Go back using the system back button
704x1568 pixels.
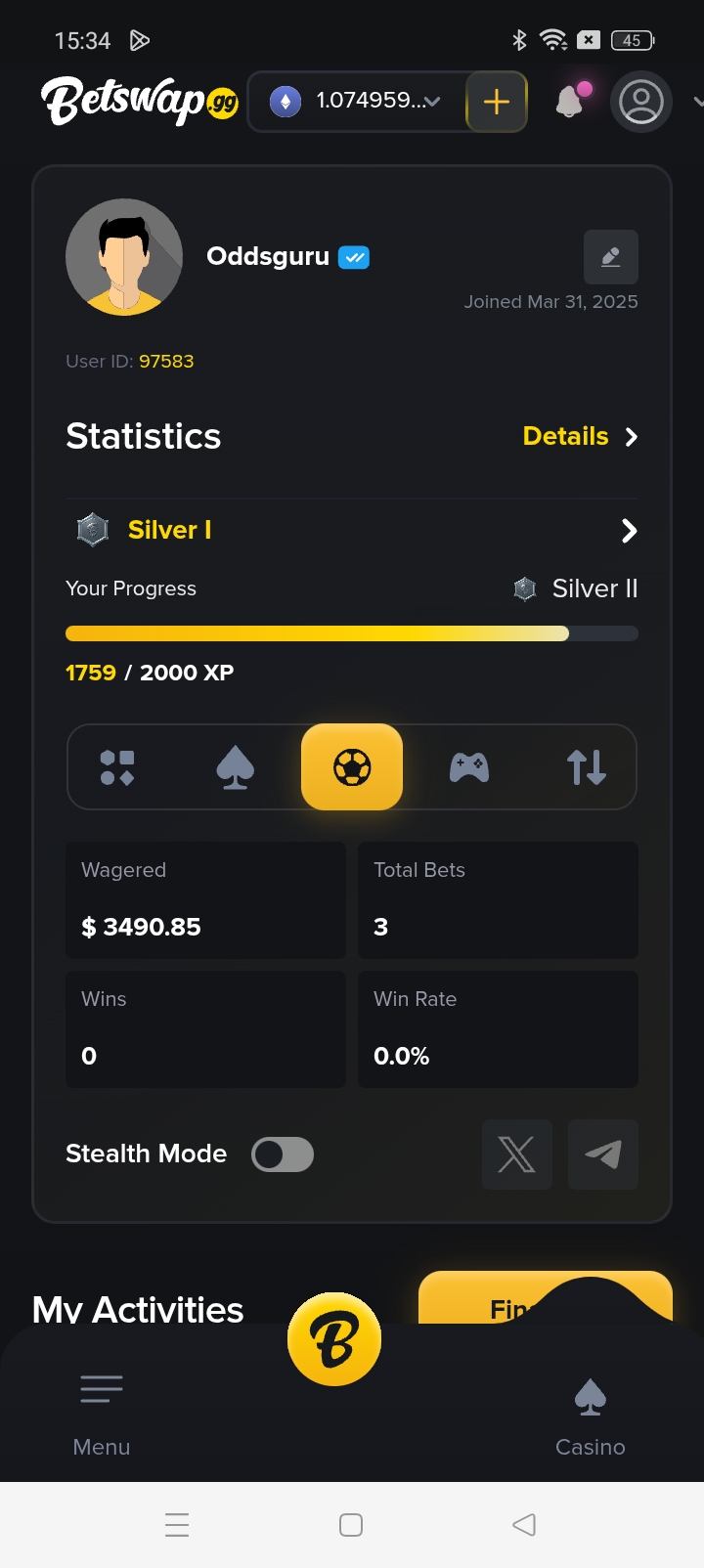coord(524,1524)
